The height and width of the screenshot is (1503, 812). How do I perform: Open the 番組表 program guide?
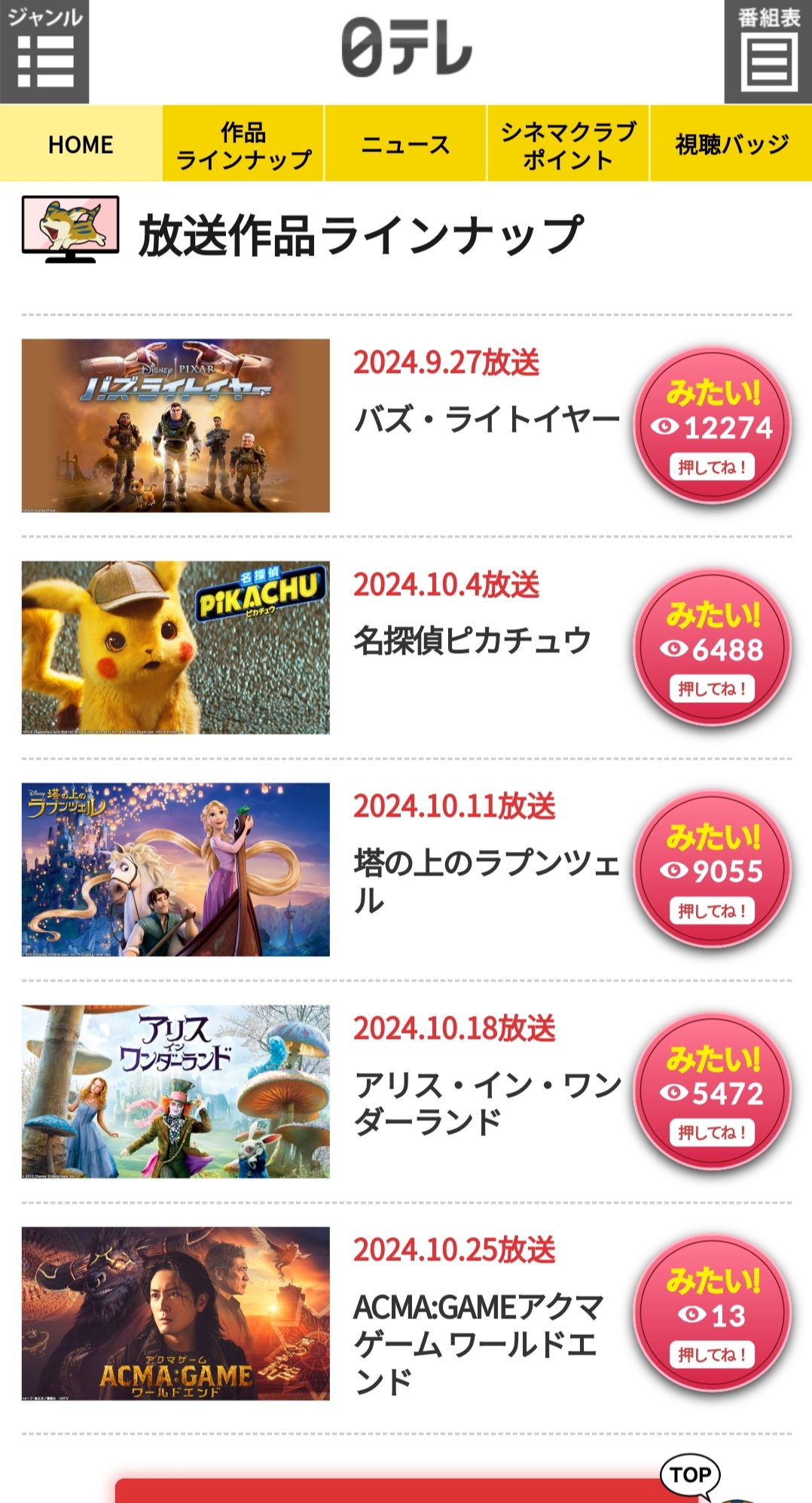pyautogui.click(x=768, y=51)
